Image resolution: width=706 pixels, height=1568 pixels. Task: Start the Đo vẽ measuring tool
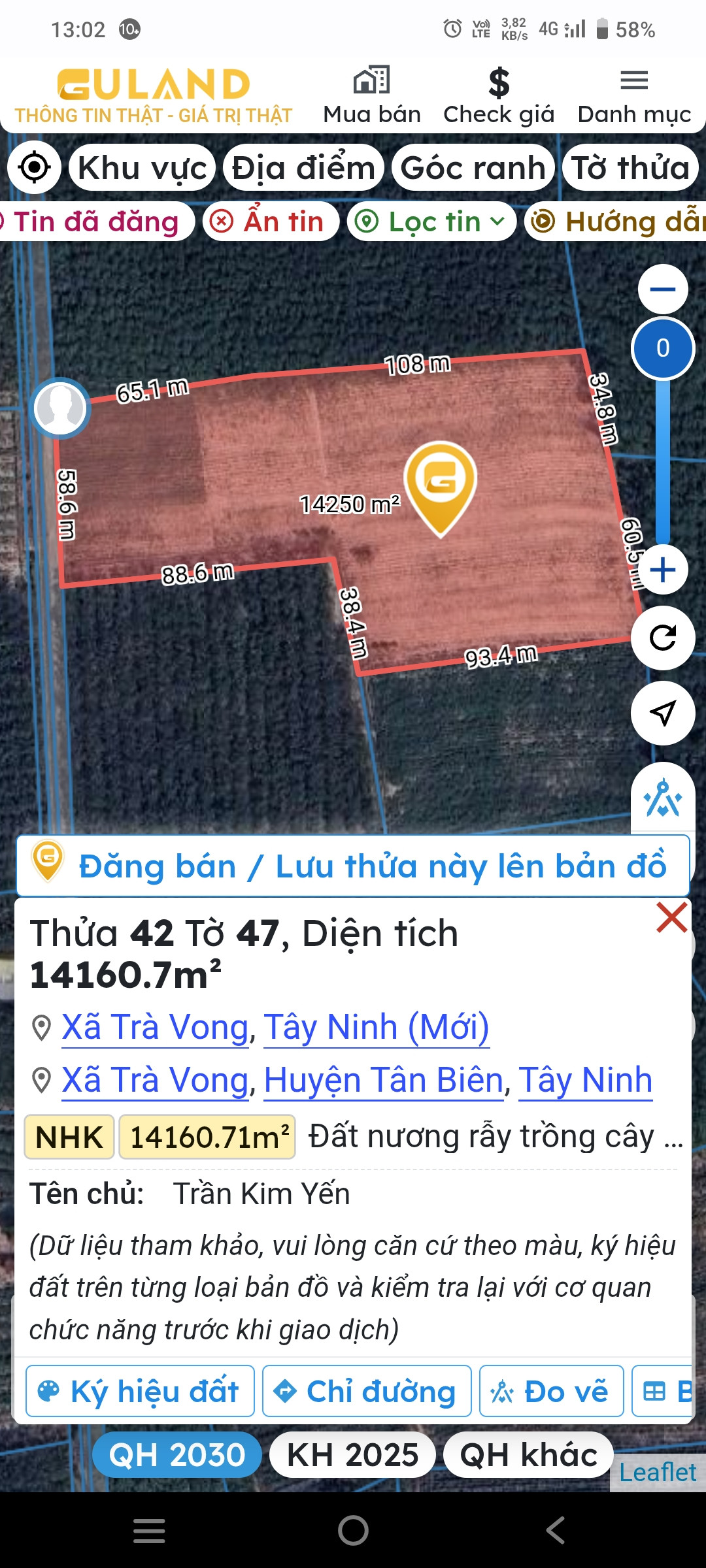click(552, 1392)
